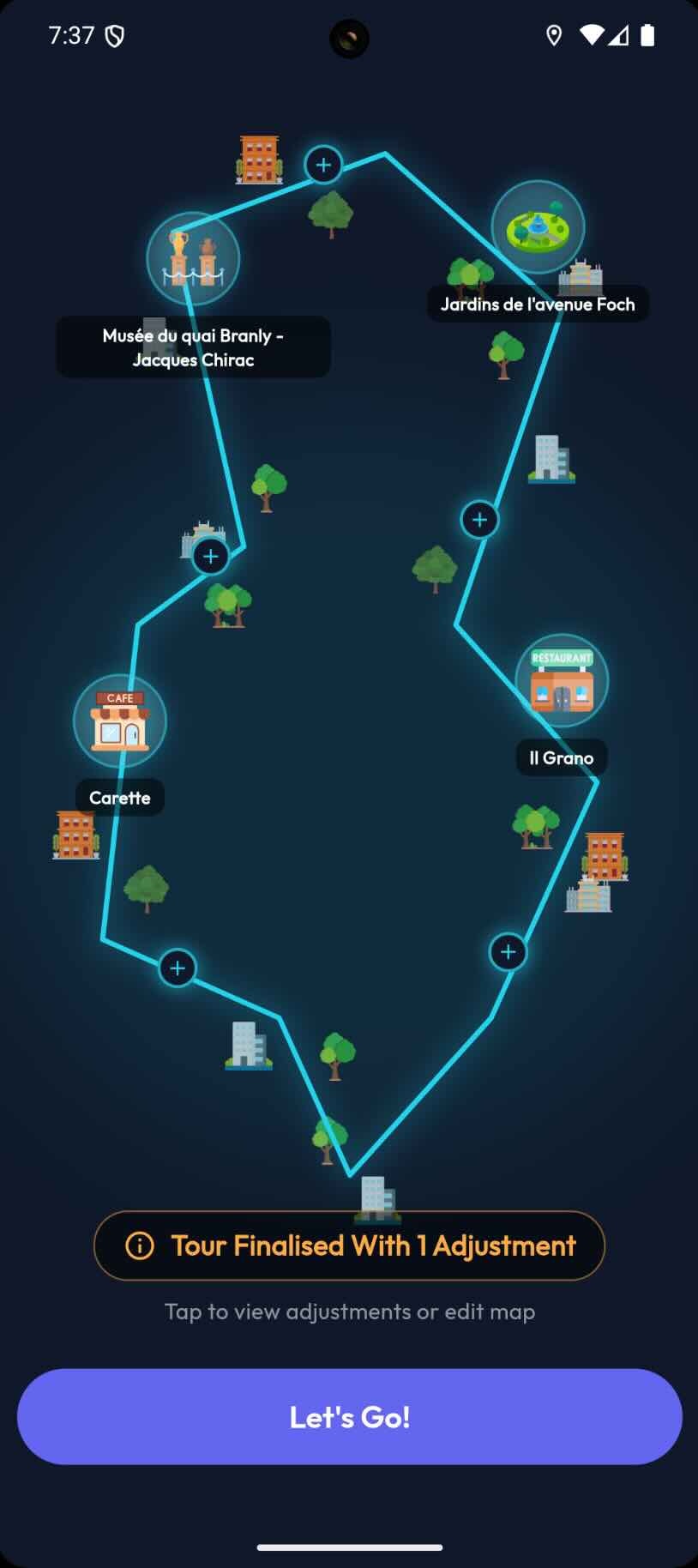The height and width of the screenshot is (1568, 698).
Task: Tap the camera cutout at screen top
Action: click(x=349, y=39)
